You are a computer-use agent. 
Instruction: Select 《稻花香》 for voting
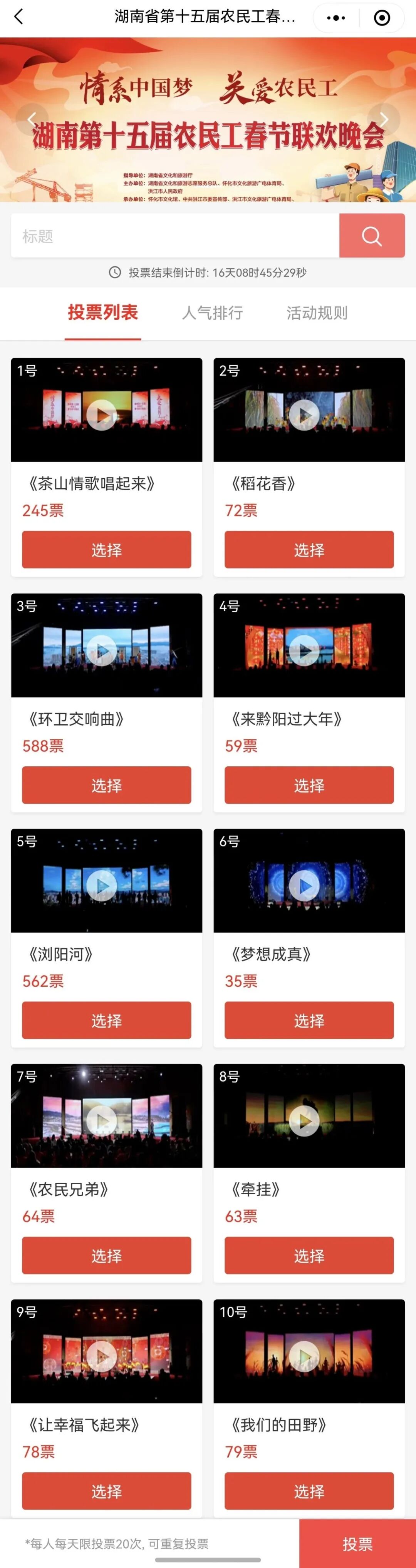309,550
